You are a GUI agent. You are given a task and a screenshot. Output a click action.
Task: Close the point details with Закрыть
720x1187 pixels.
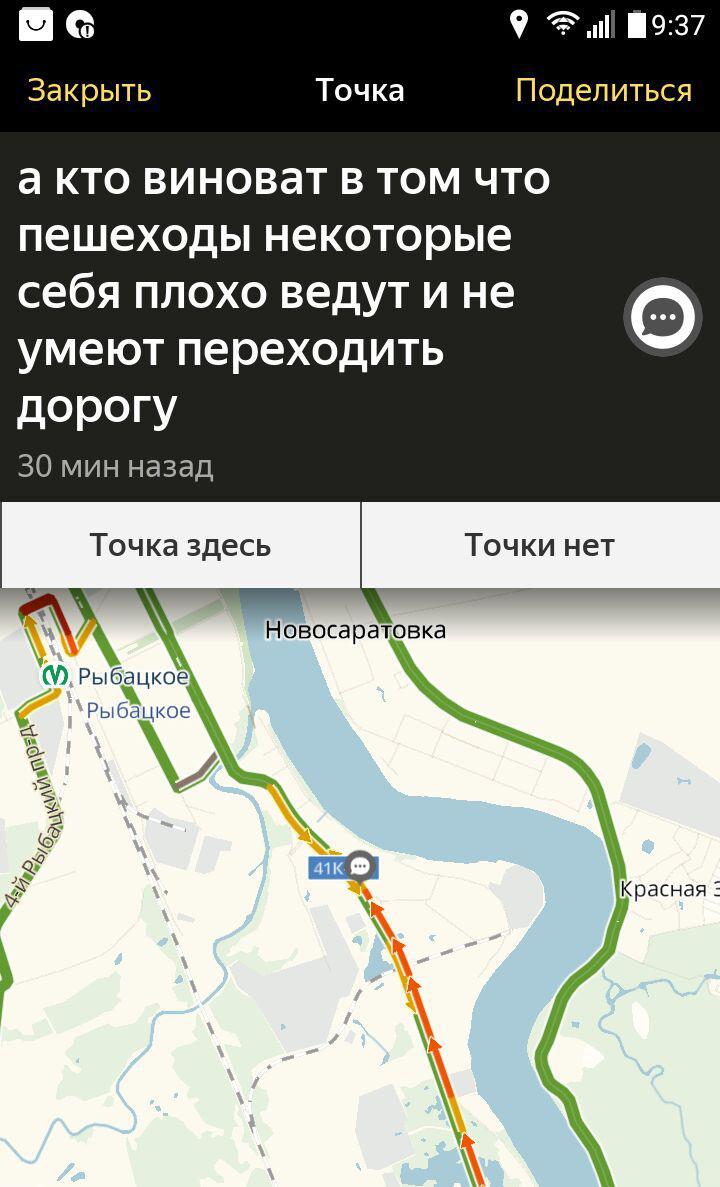click(89, 90)
